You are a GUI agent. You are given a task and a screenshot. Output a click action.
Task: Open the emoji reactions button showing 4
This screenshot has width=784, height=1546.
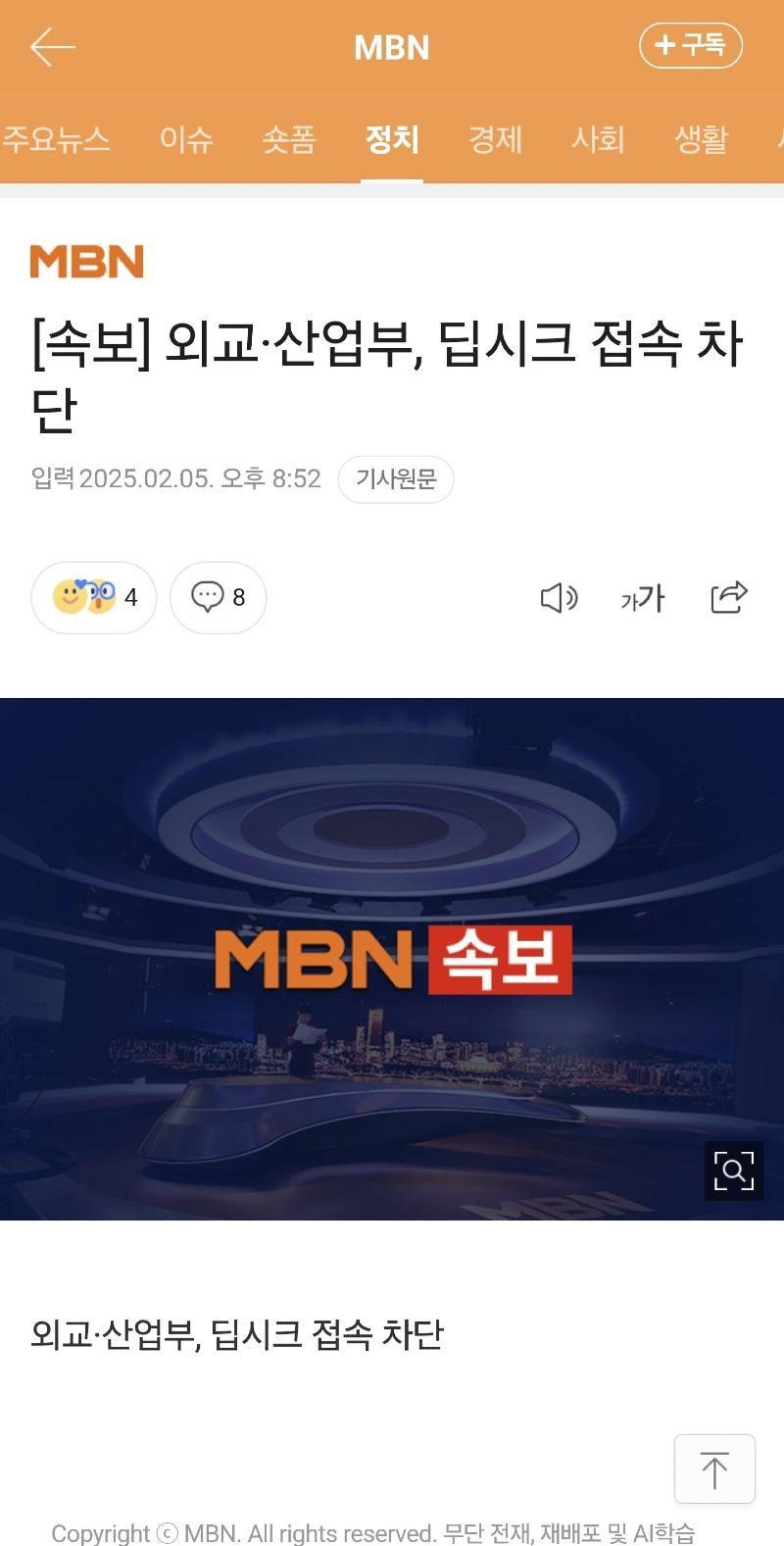[x=94, y=597]
